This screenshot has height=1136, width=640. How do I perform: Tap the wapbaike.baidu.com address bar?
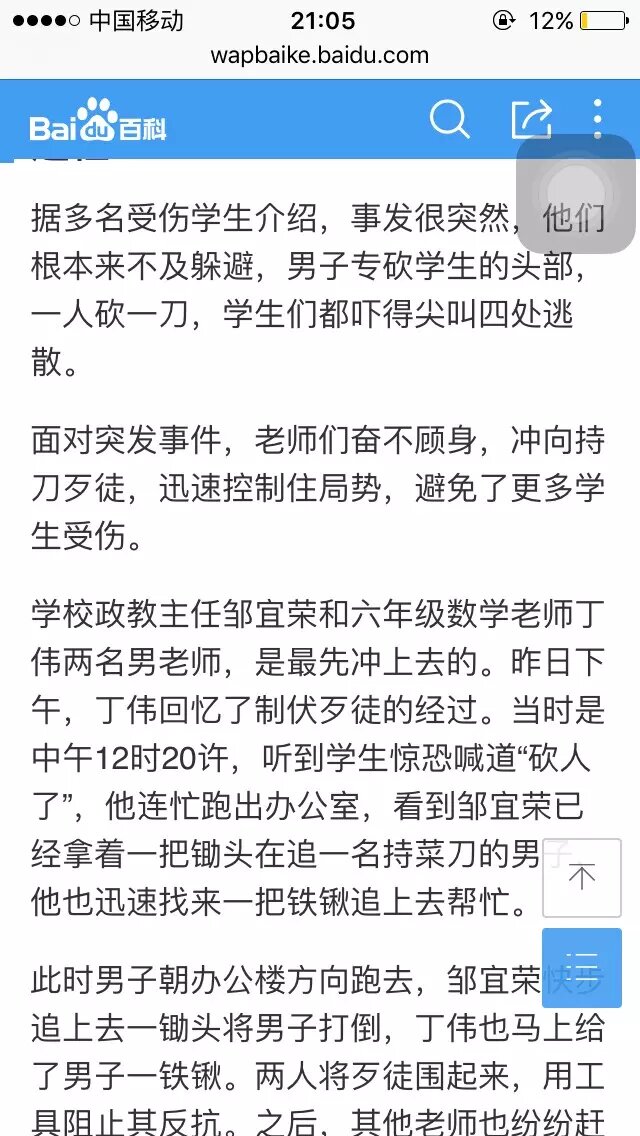tap(320, 55)
